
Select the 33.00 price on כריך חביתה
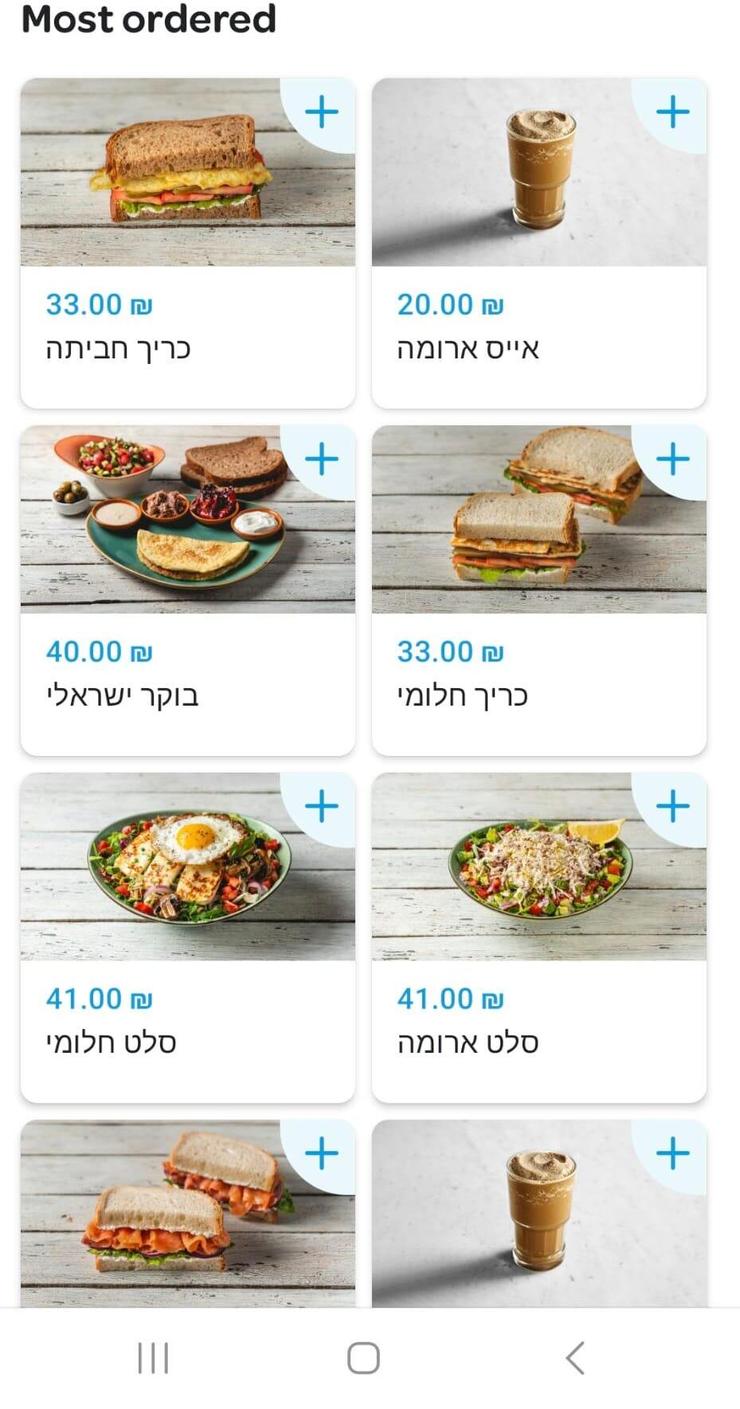tap(100, 303)
